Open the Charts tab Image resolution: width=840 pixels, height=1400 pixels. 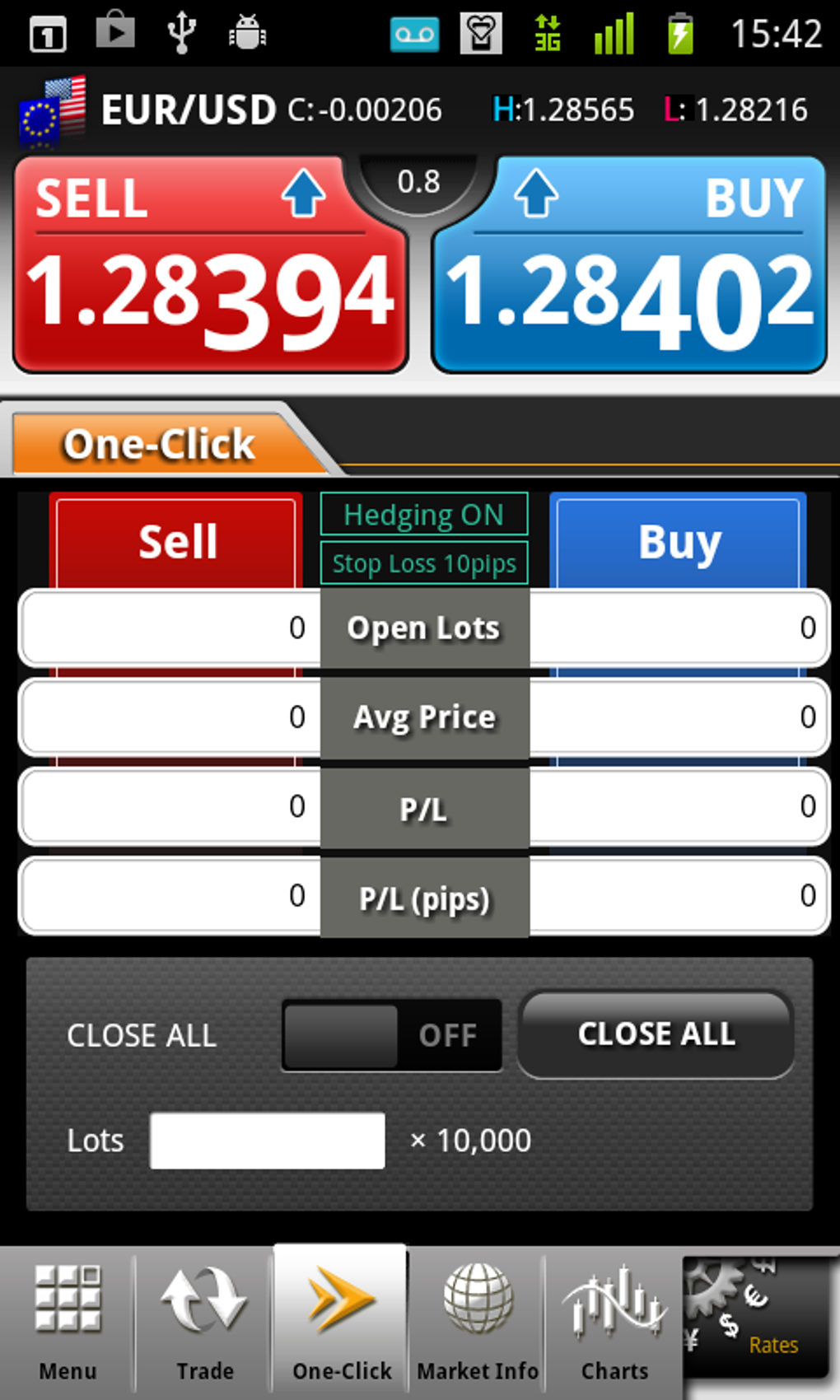pos(614,1323)
